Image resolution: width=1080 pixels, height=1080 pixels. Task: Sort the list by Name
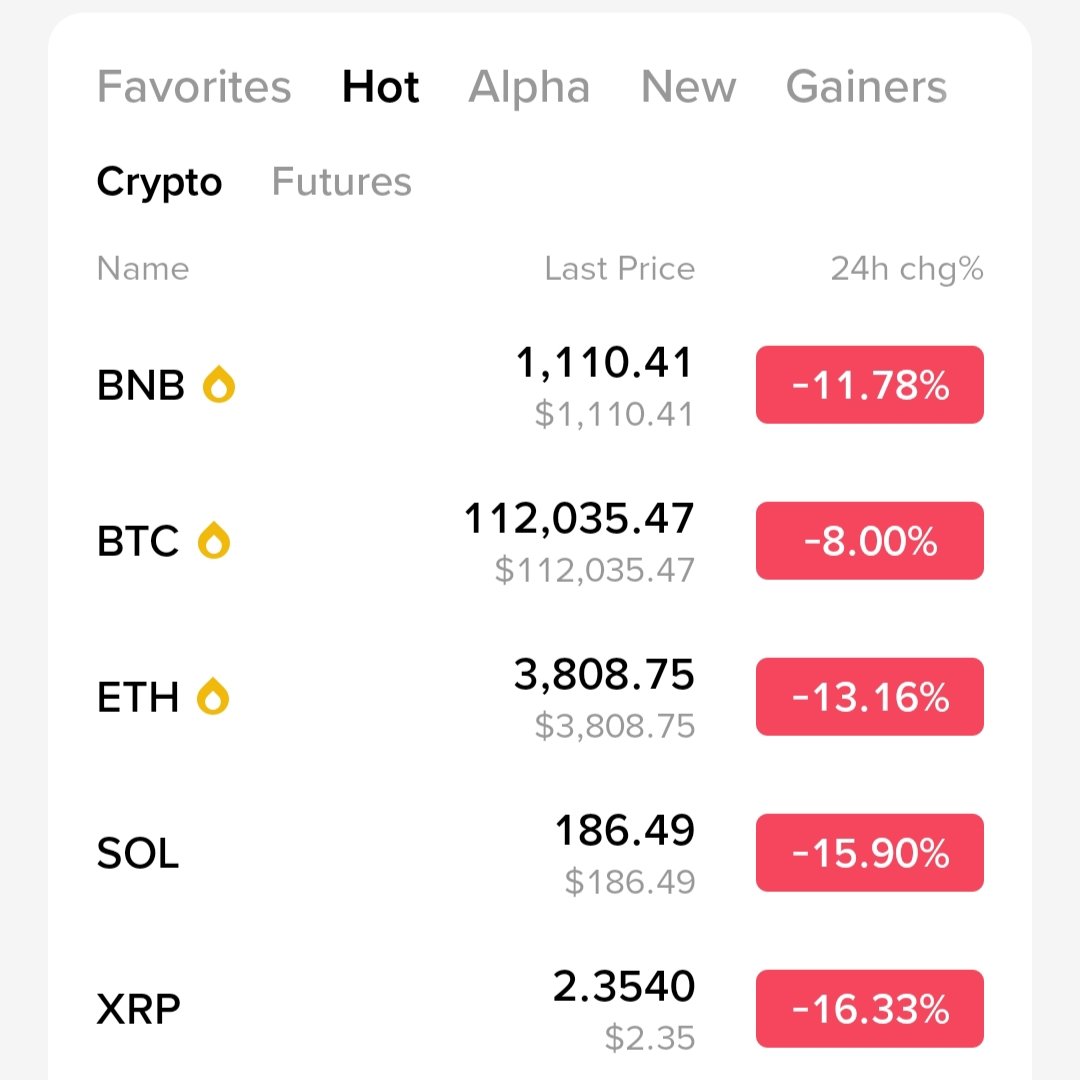pyautogui.click(x=142, y=269)
